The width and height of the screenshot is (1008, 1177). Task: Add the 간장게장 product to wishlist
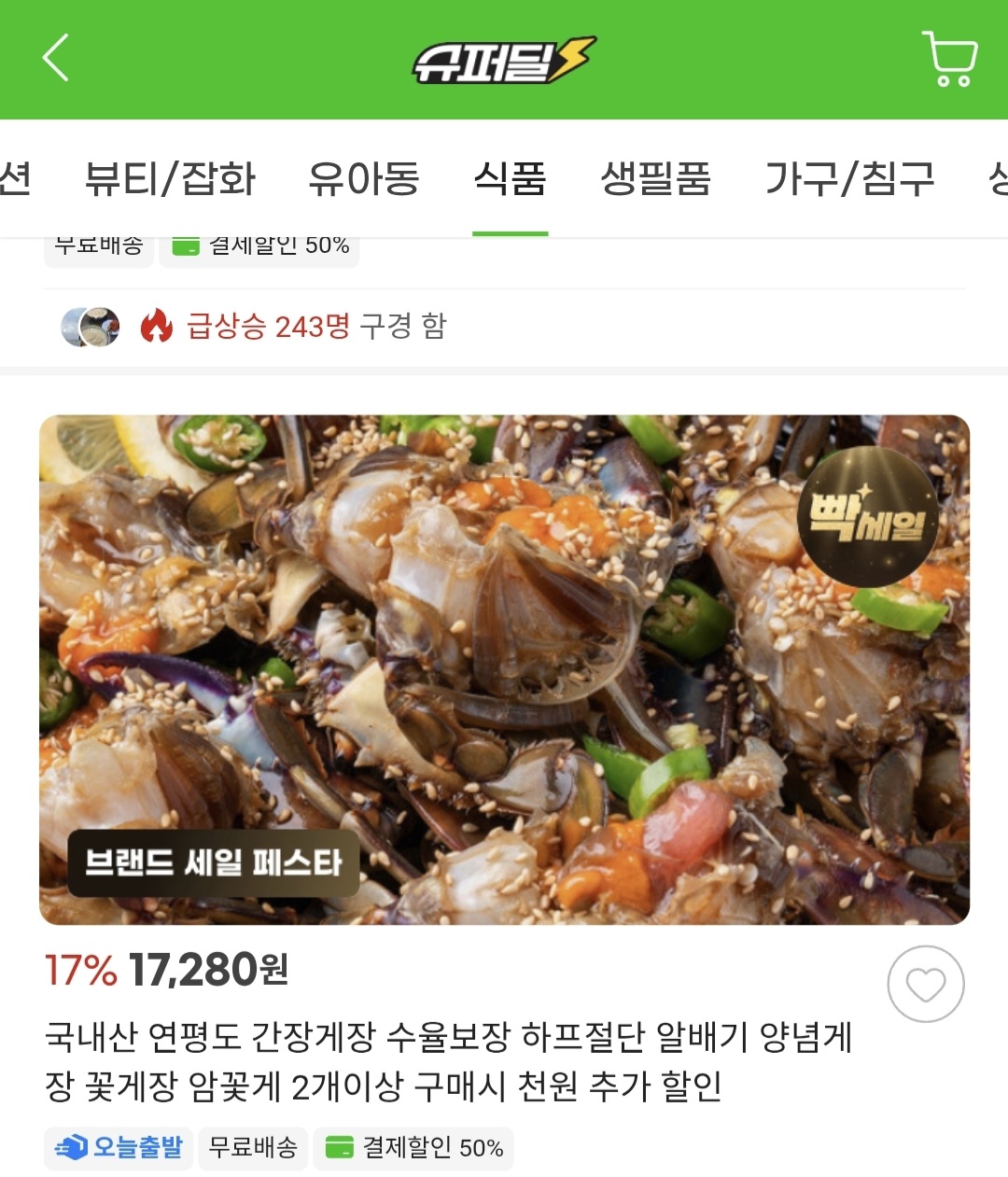click(x=925, y=984)
